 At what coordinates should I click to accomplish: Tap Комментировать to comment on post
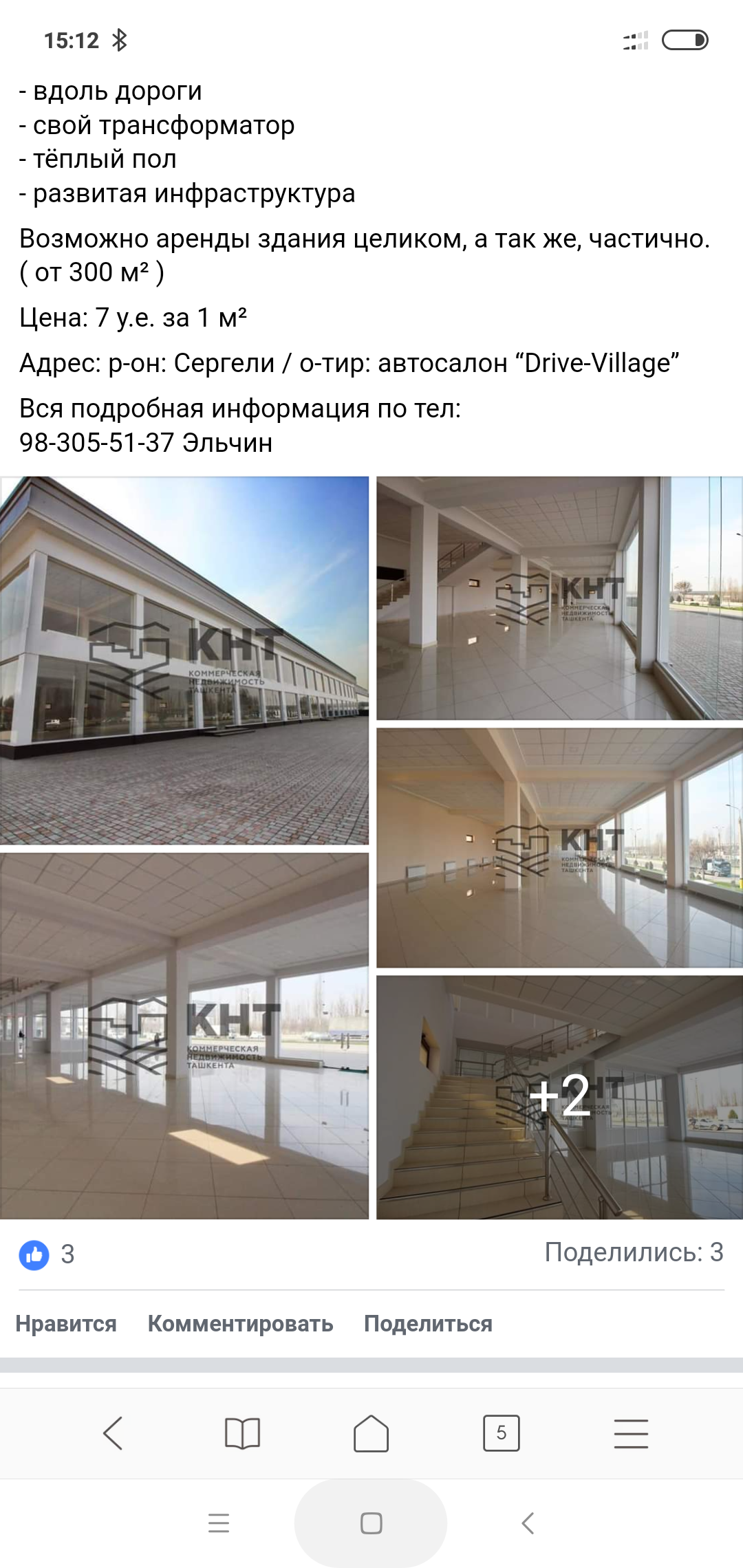tap(241, 1323)
